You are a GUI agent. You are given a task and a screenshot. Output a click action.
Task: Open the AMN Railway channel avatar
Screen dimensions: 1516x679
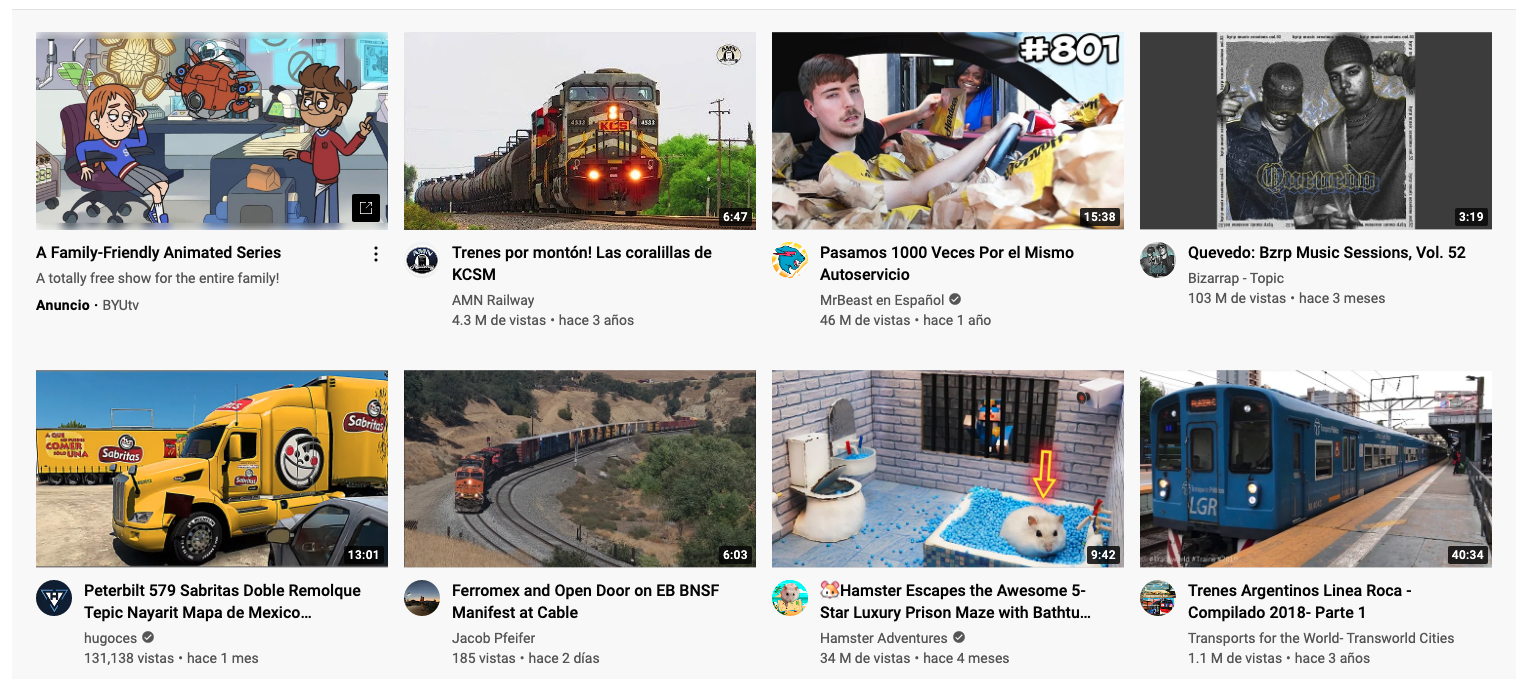pyautogui.click(x=421, y=260)
